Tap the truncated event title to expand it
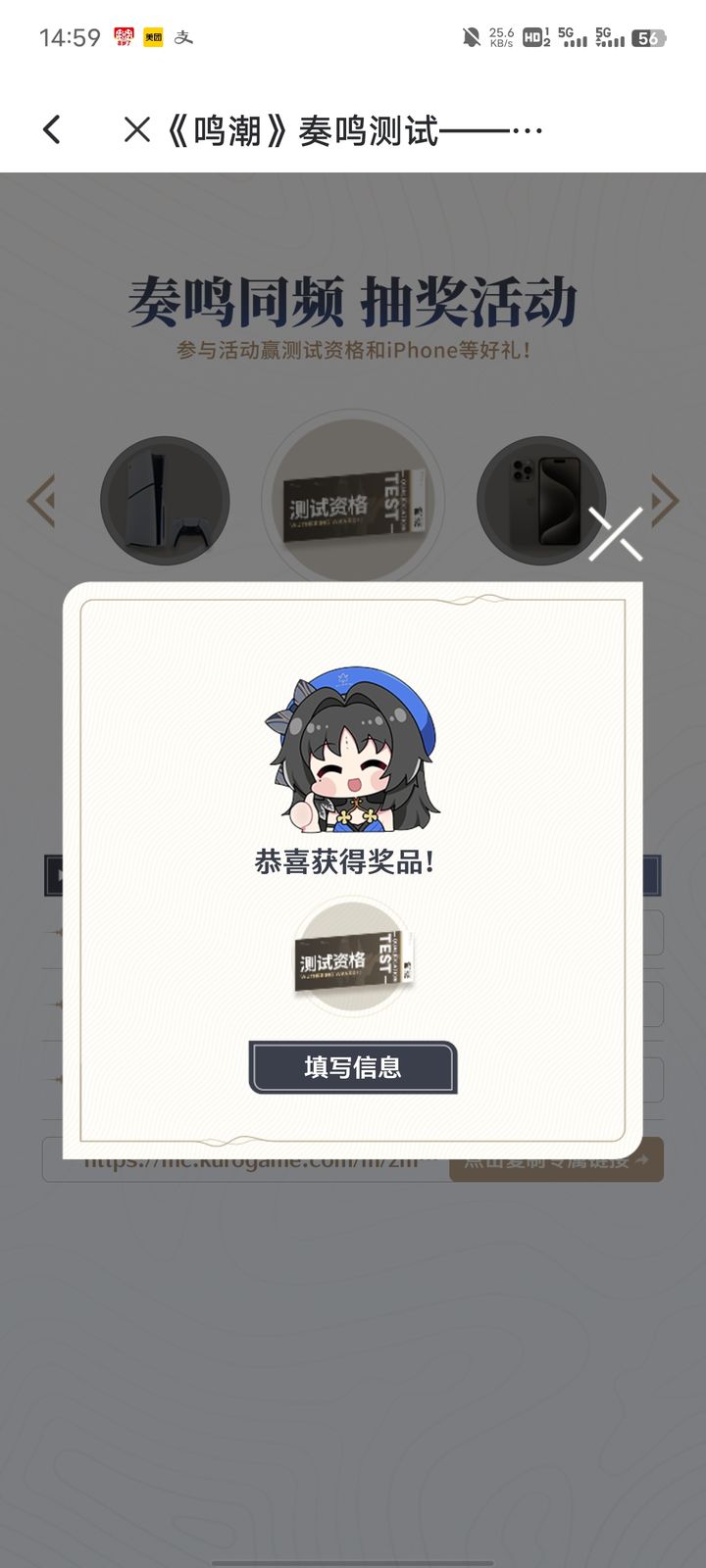 [x=529, y=128]
